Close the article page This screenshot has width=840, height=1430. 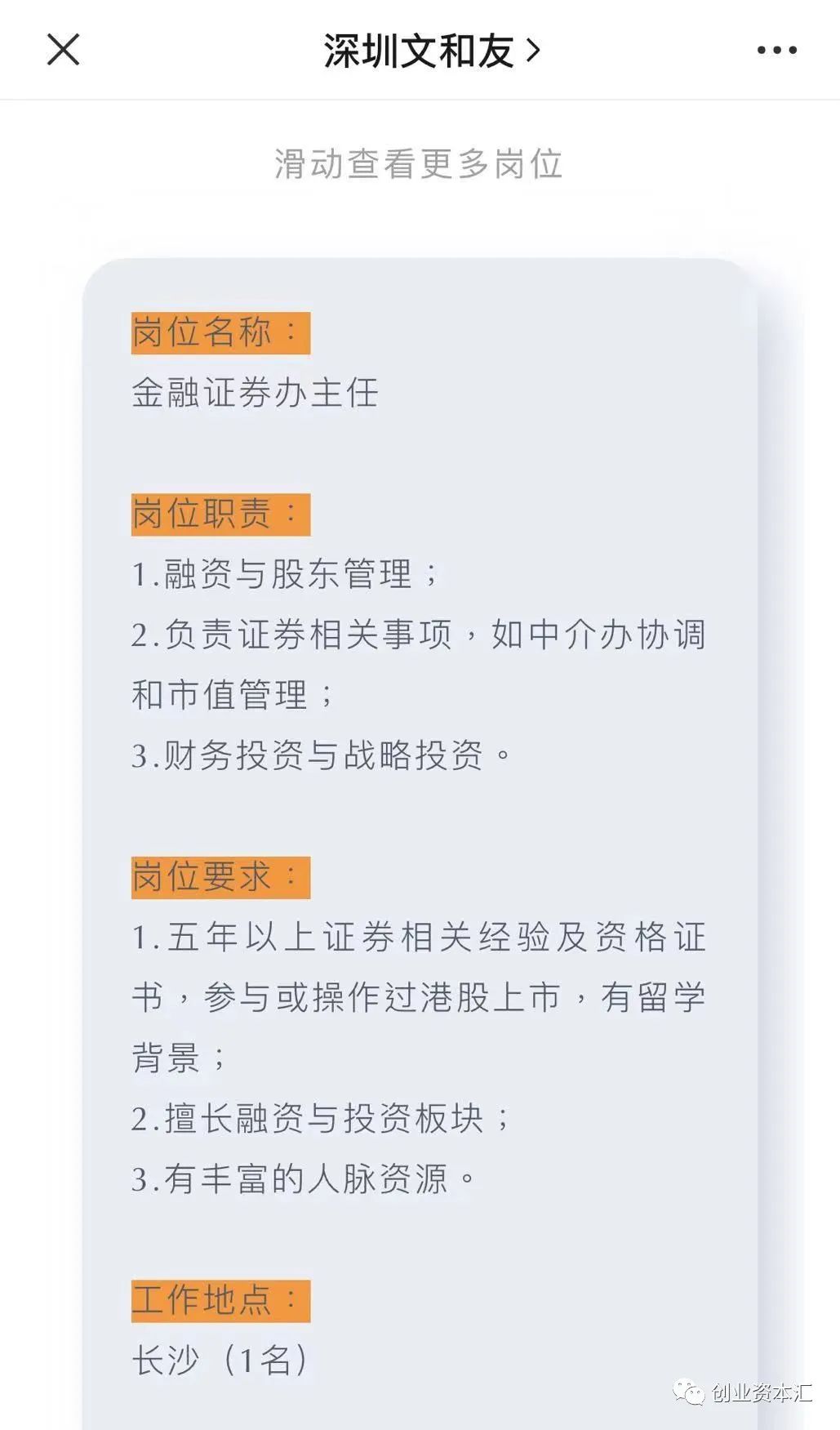63,50
